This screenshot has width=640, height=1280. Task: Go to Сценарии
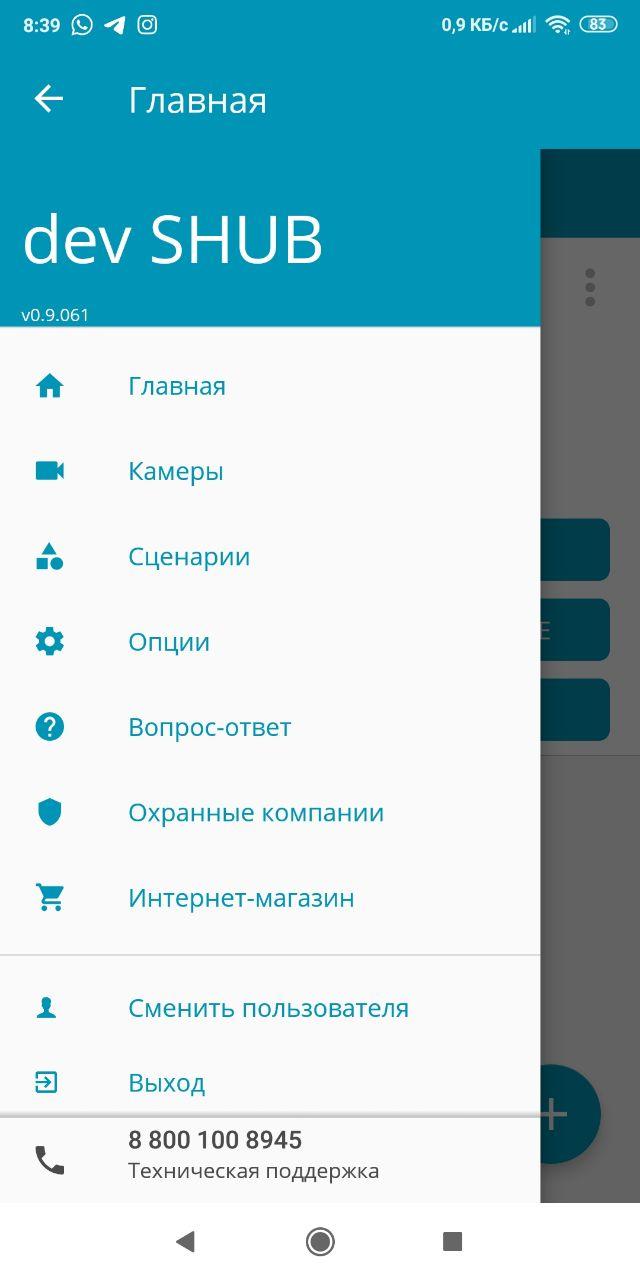[x=270, y=557]
